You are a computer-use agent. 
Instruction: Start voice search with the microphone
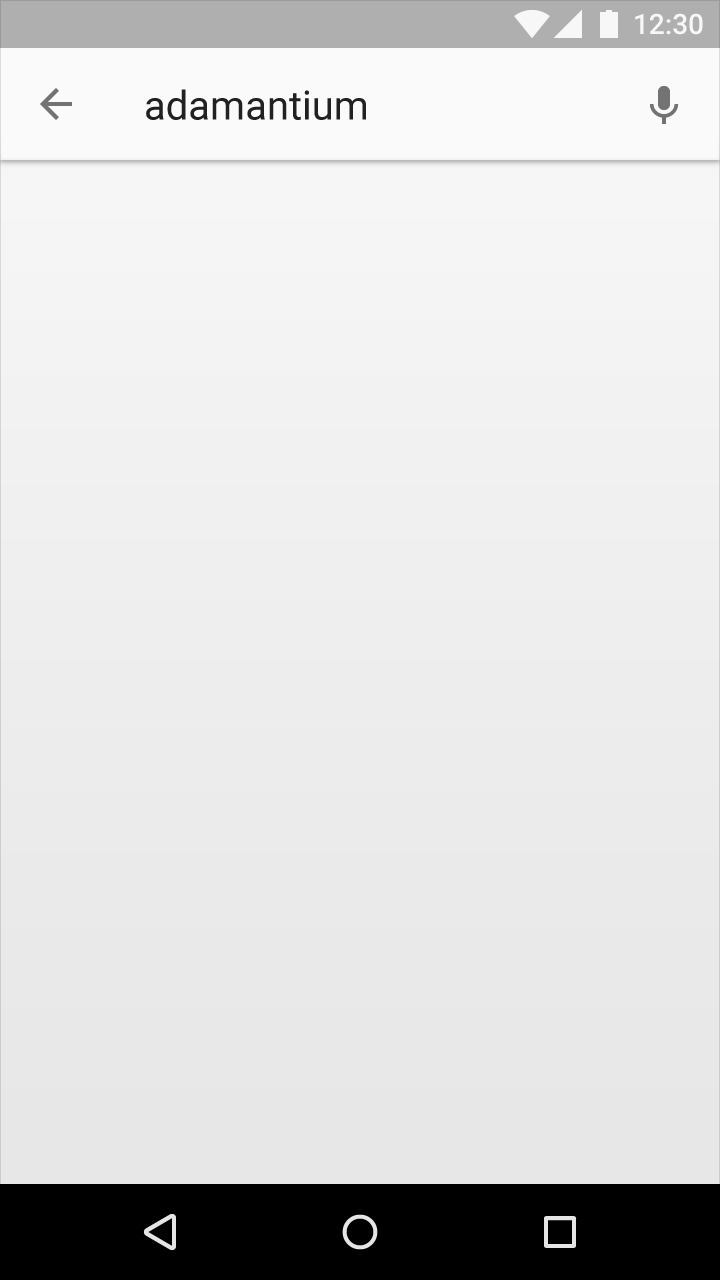point(663,105)
